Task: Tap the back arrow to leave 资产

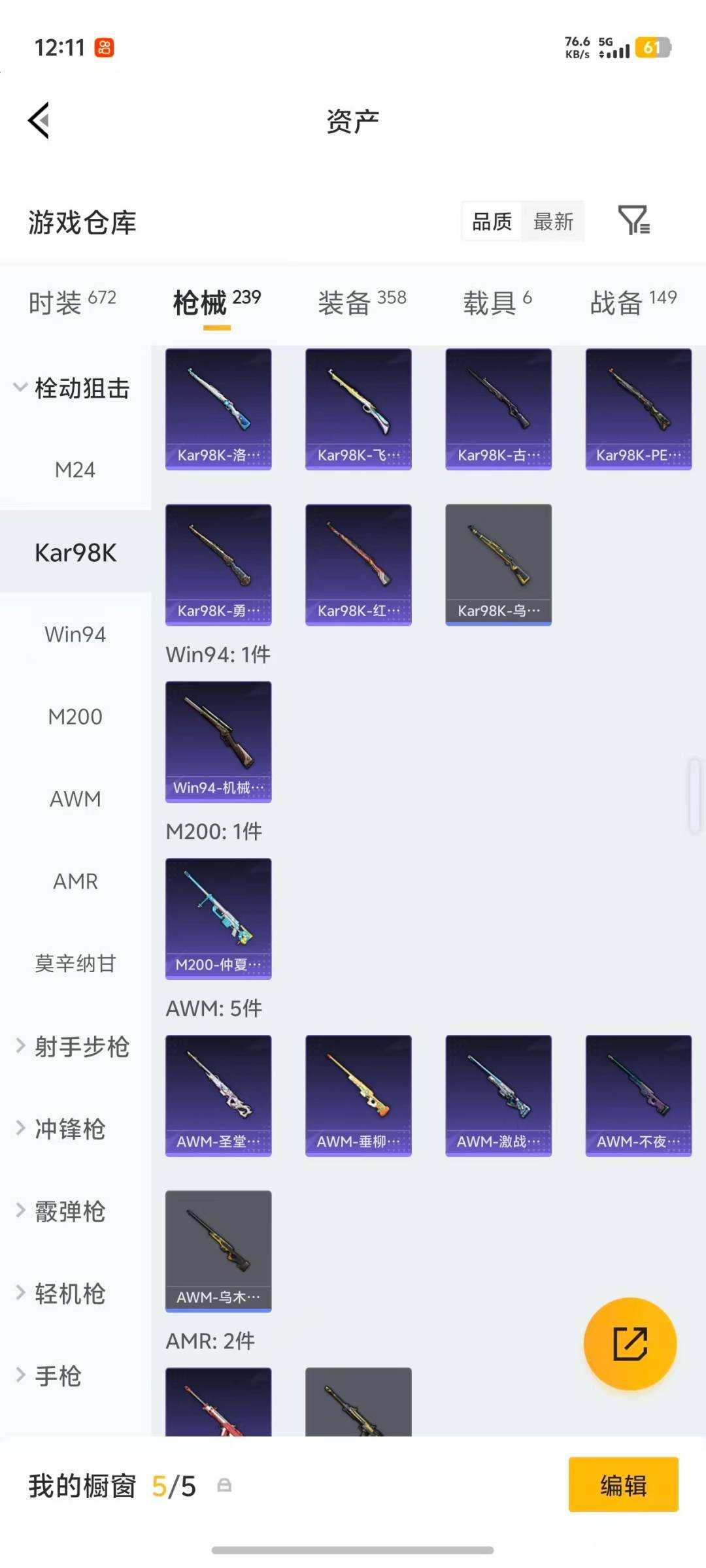Action: (39, 121)
